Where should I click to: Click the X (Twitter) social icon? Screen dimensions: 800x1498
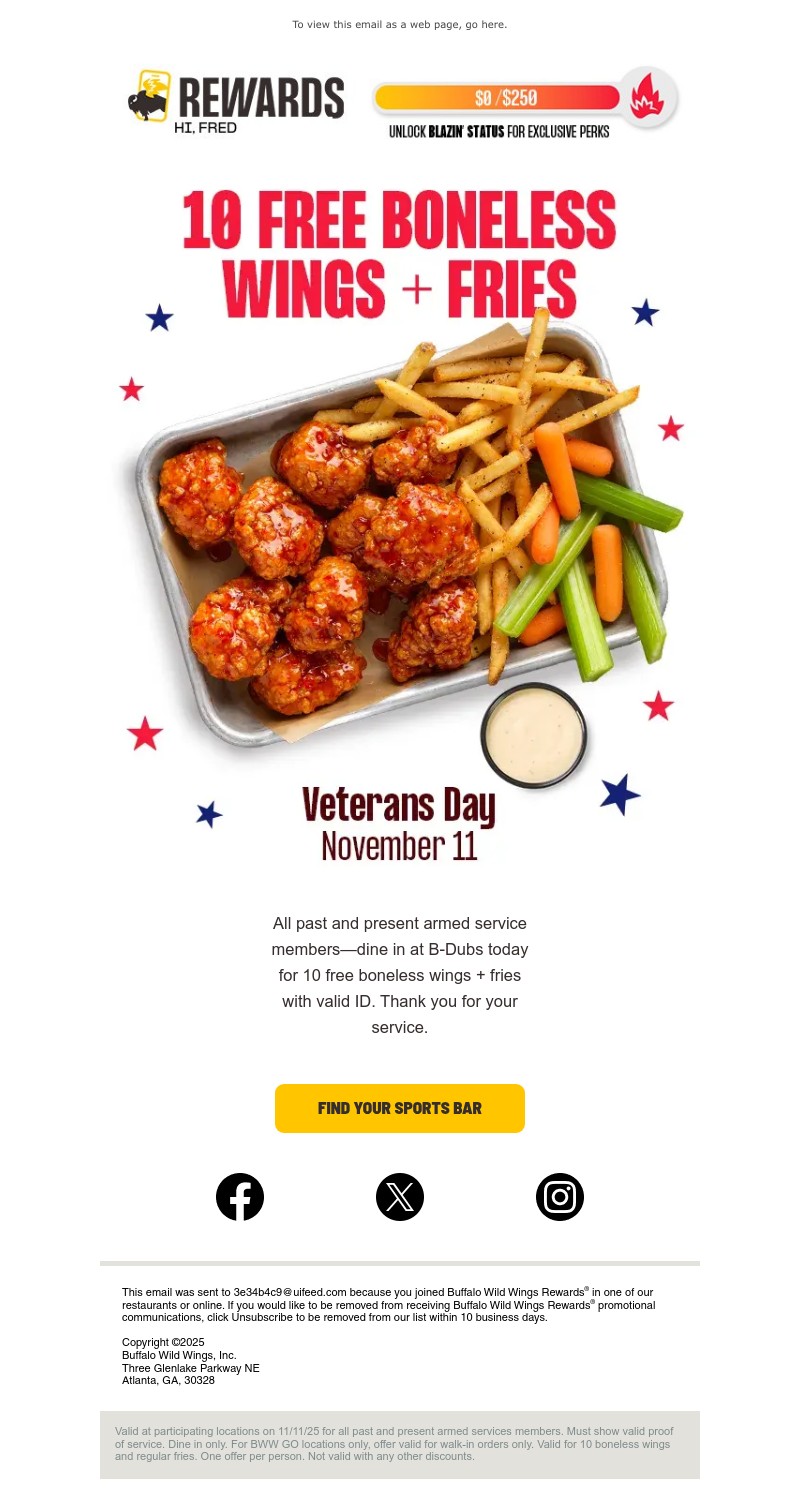coord(400,1197)
